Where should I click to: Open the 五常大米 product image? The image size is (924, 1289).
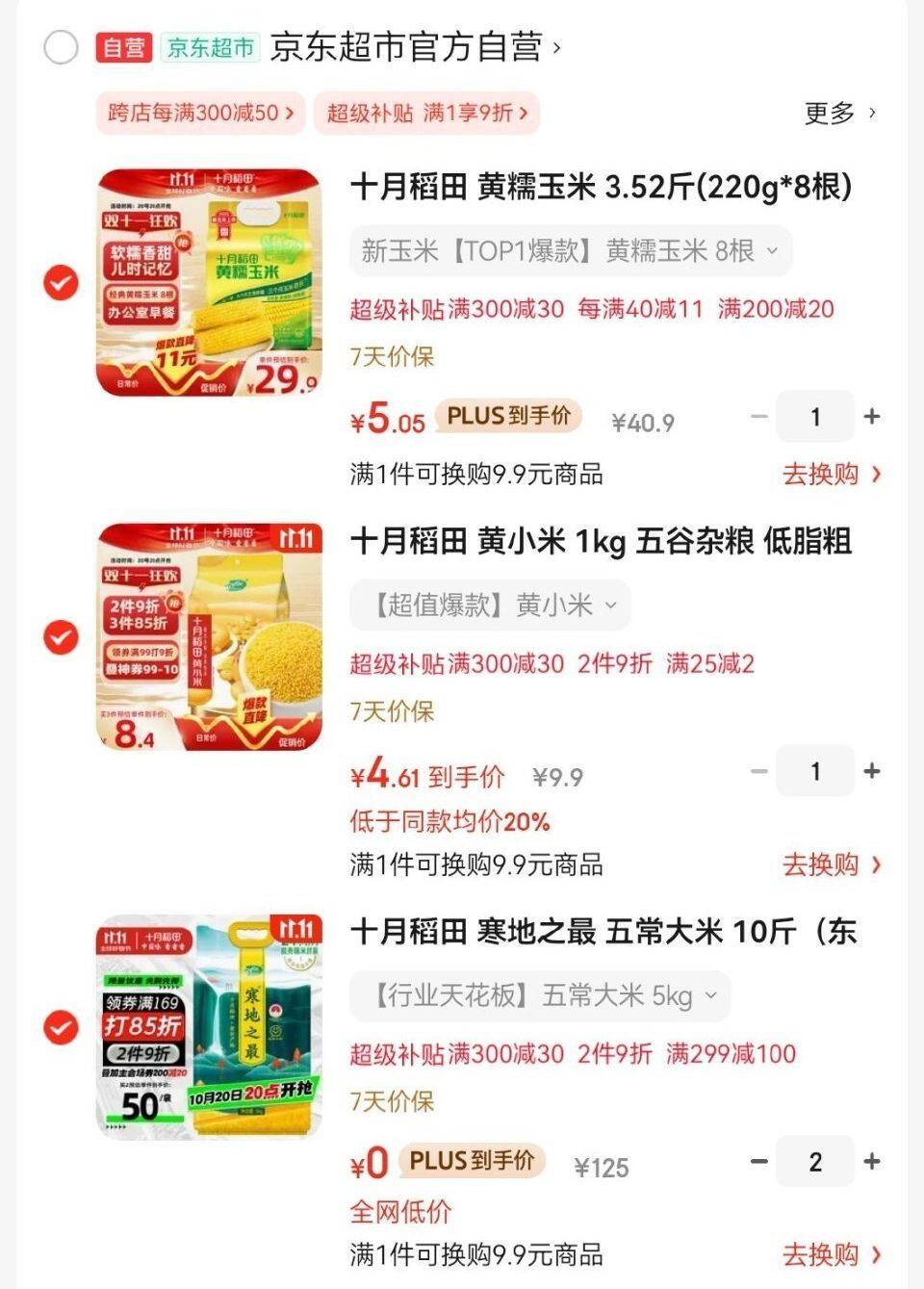pyautogui.click(x=209, y=1028)
